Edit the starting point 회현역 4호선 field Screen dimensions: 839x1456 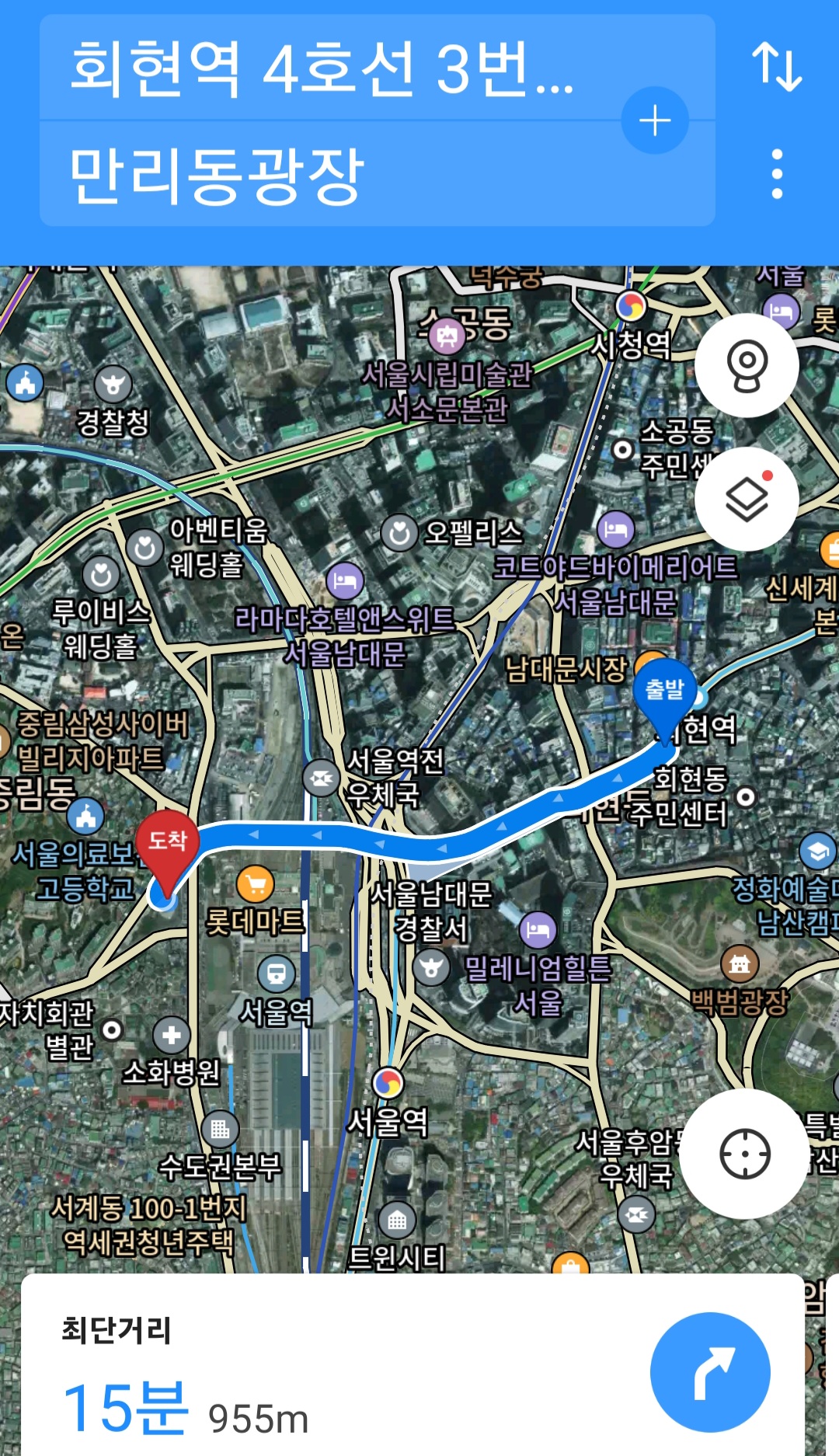(x=378, y=68)
